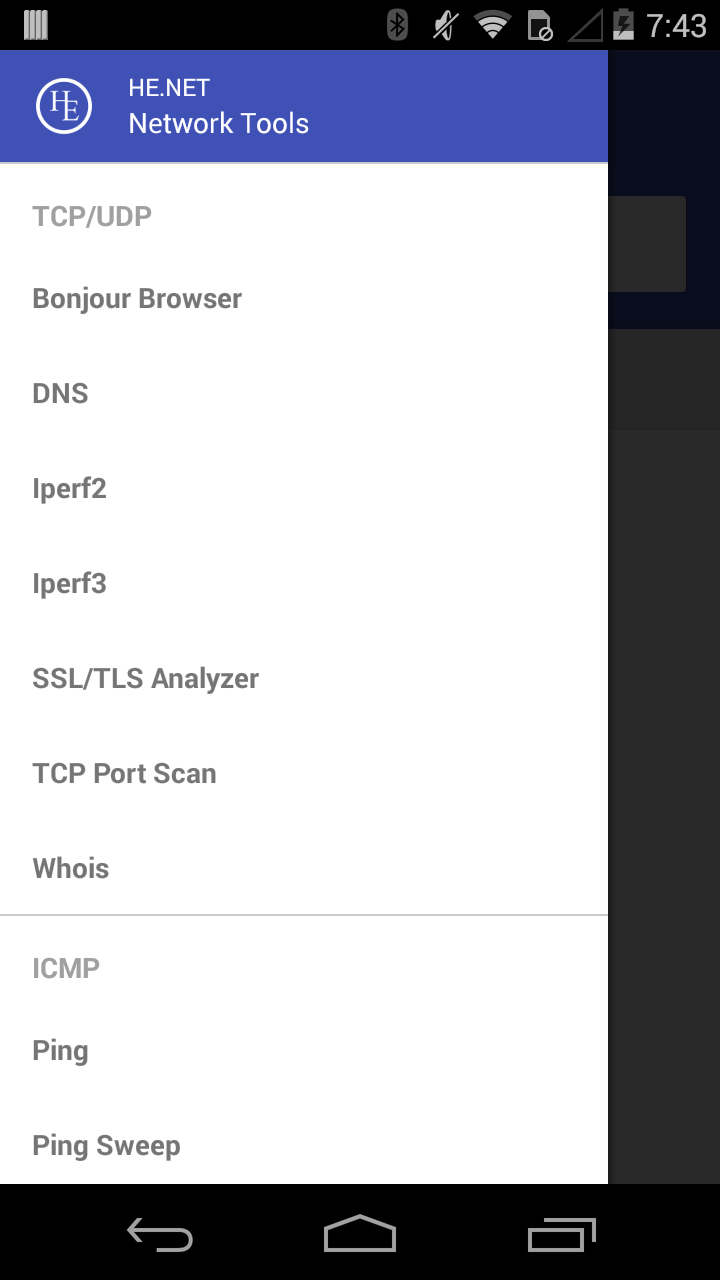Launch the SSL/TLS Analyzer
This screenshot has width=720, height=1280.
304,679
